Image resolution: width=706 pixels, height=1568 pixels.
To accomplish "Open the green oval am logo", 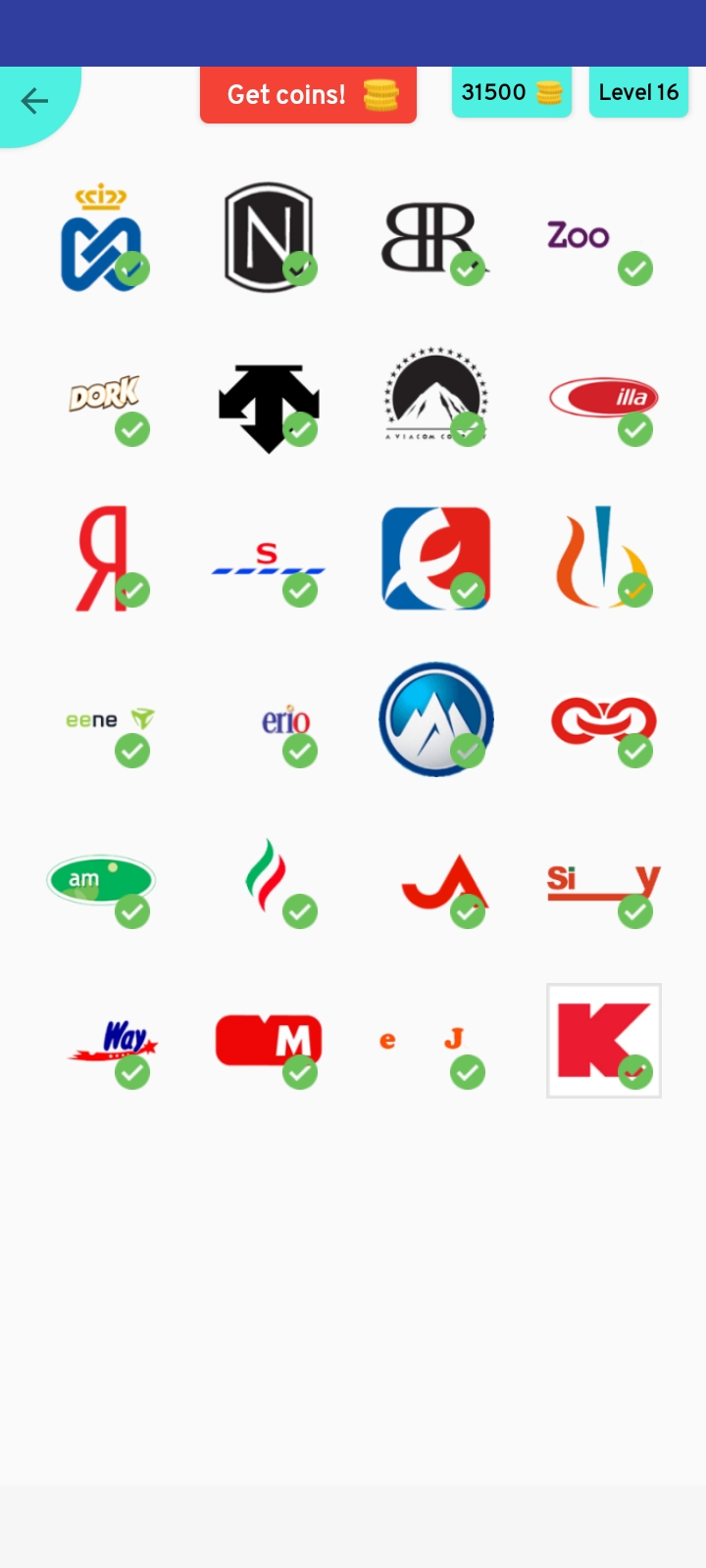I will [x=101, y=879].
